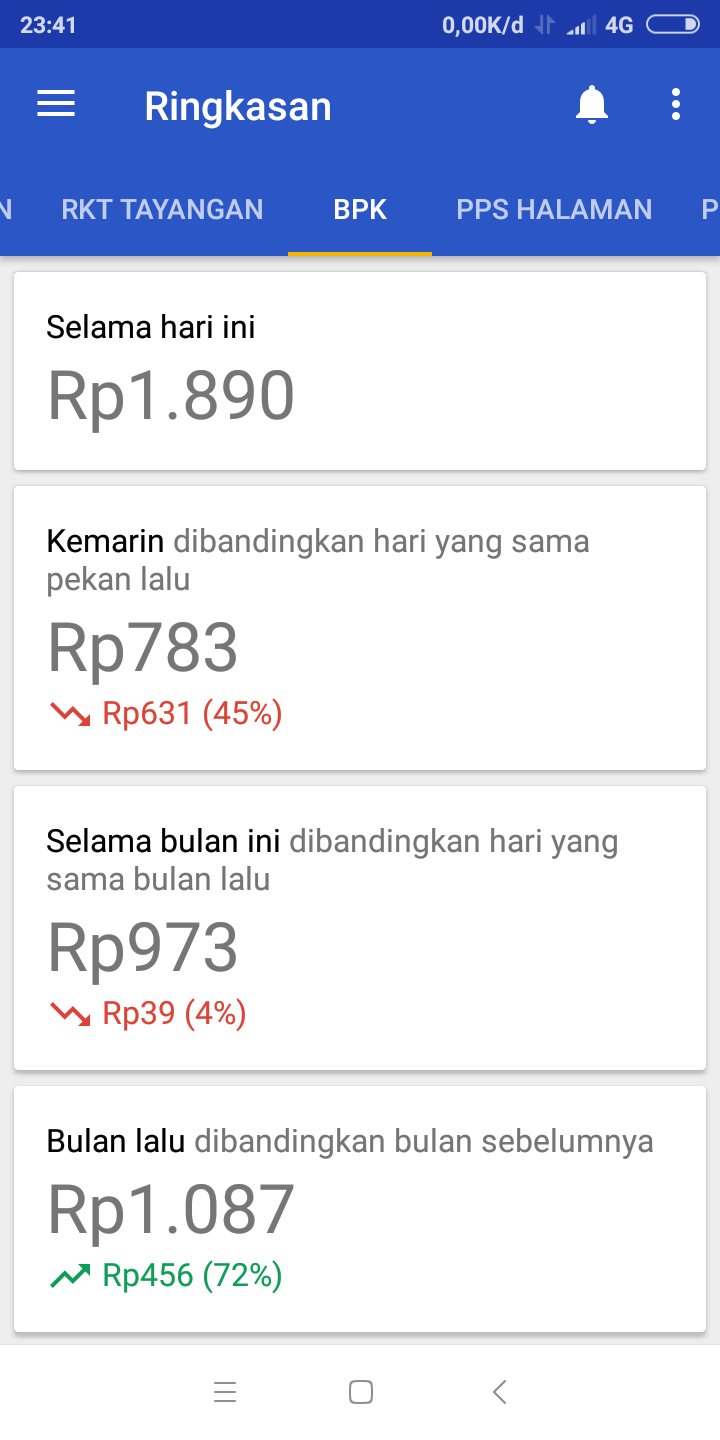Tap the 'Selama bulan ini' Rp973 card
Screen dimensions: 720x1440
pos(360,927)
